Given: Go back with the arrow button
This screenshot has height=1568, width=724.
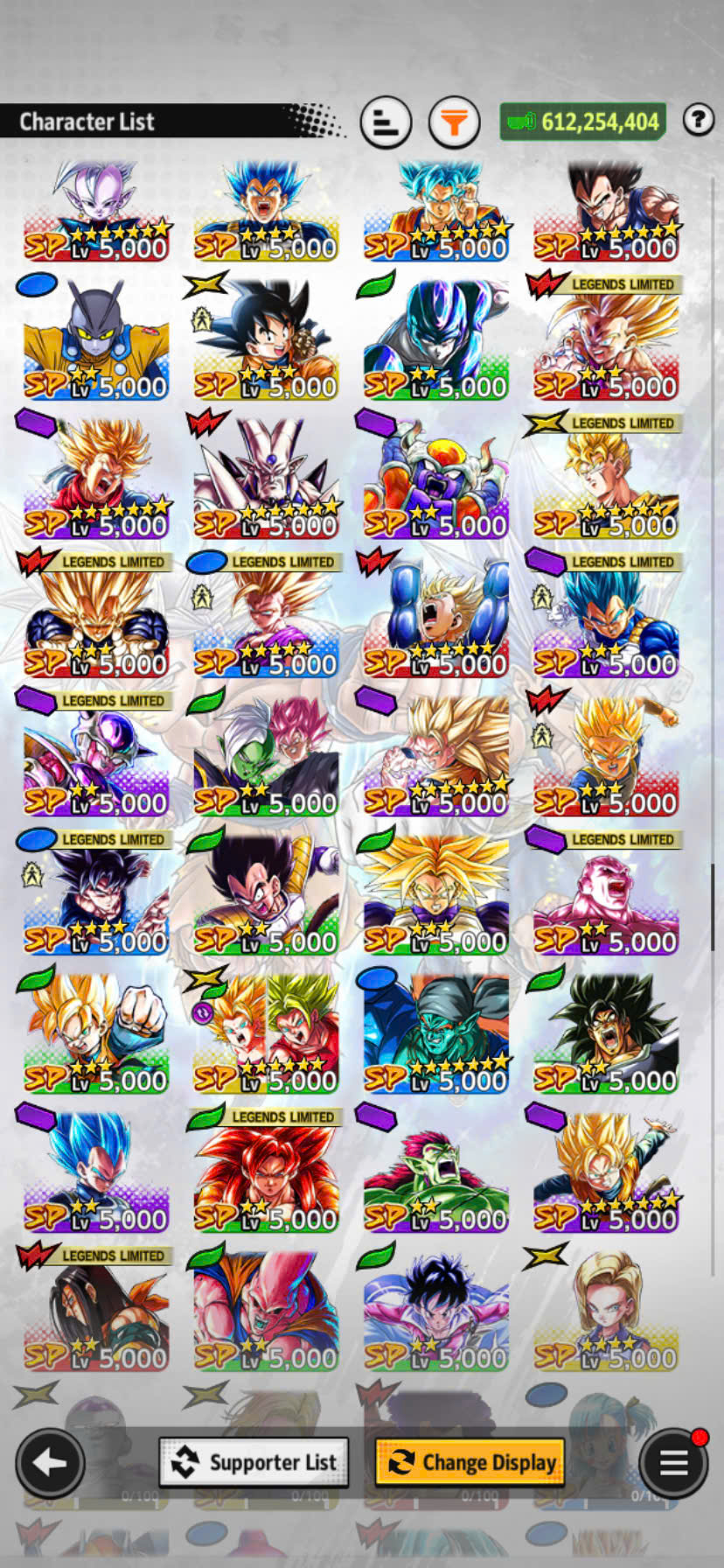Looking at the screenshot, I should tap(50, 1462).
